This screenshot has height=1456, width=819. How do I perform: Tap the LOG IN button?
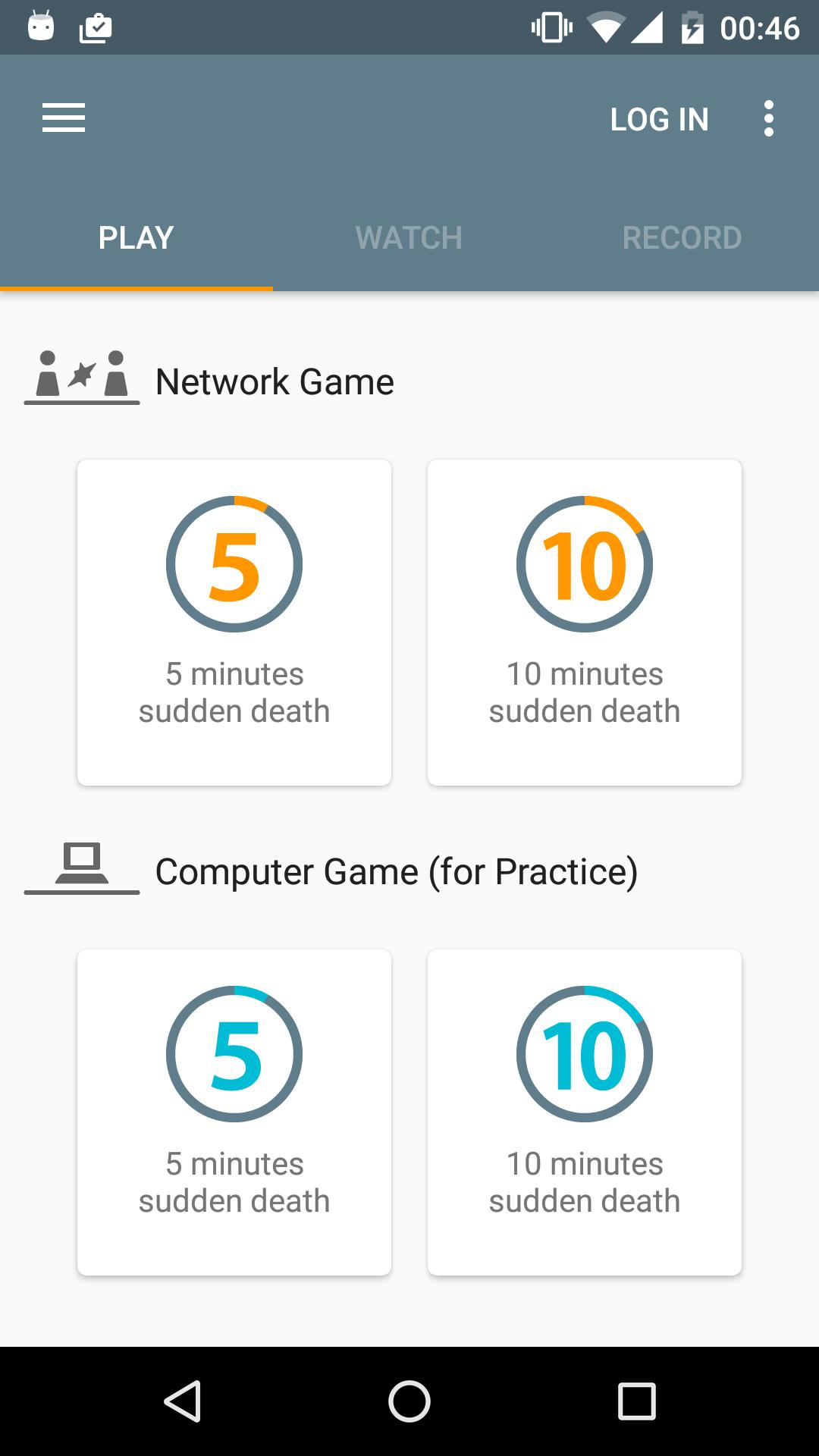(x=659, y=119)
